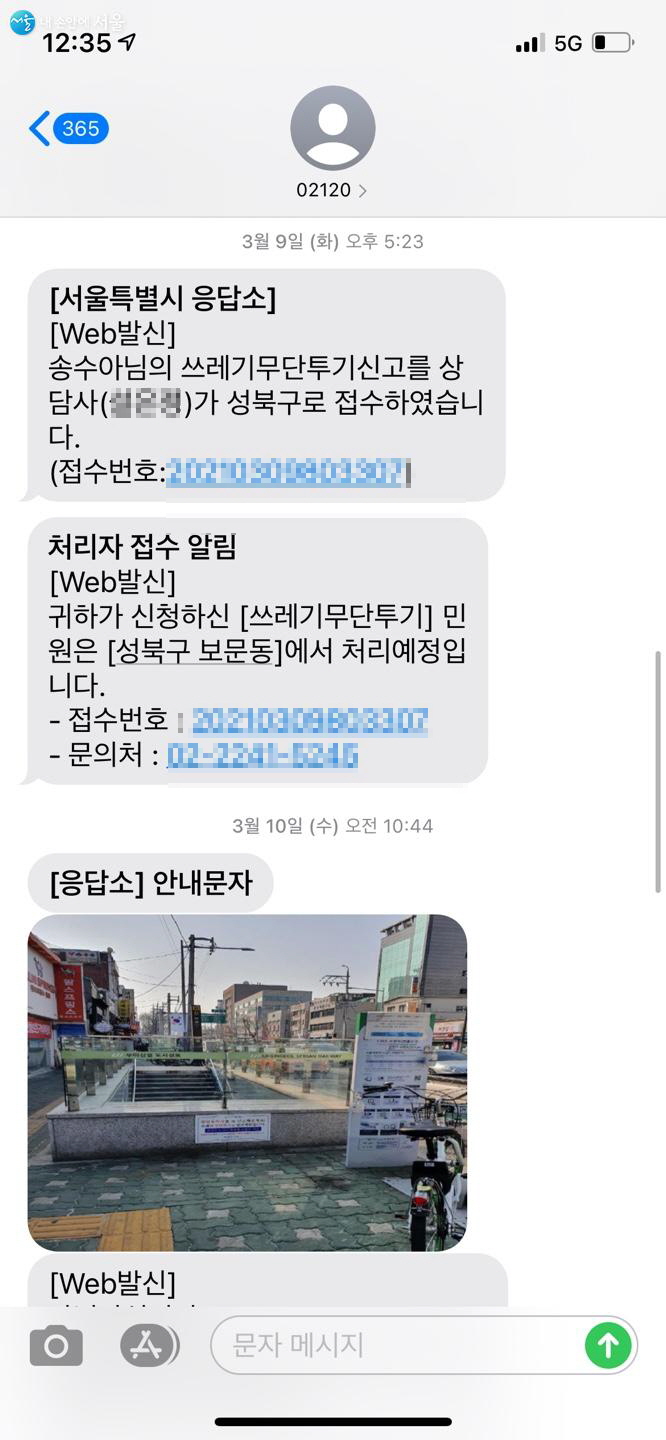
Task: Open the street photo attachment
Action: tap(247, 1082)
